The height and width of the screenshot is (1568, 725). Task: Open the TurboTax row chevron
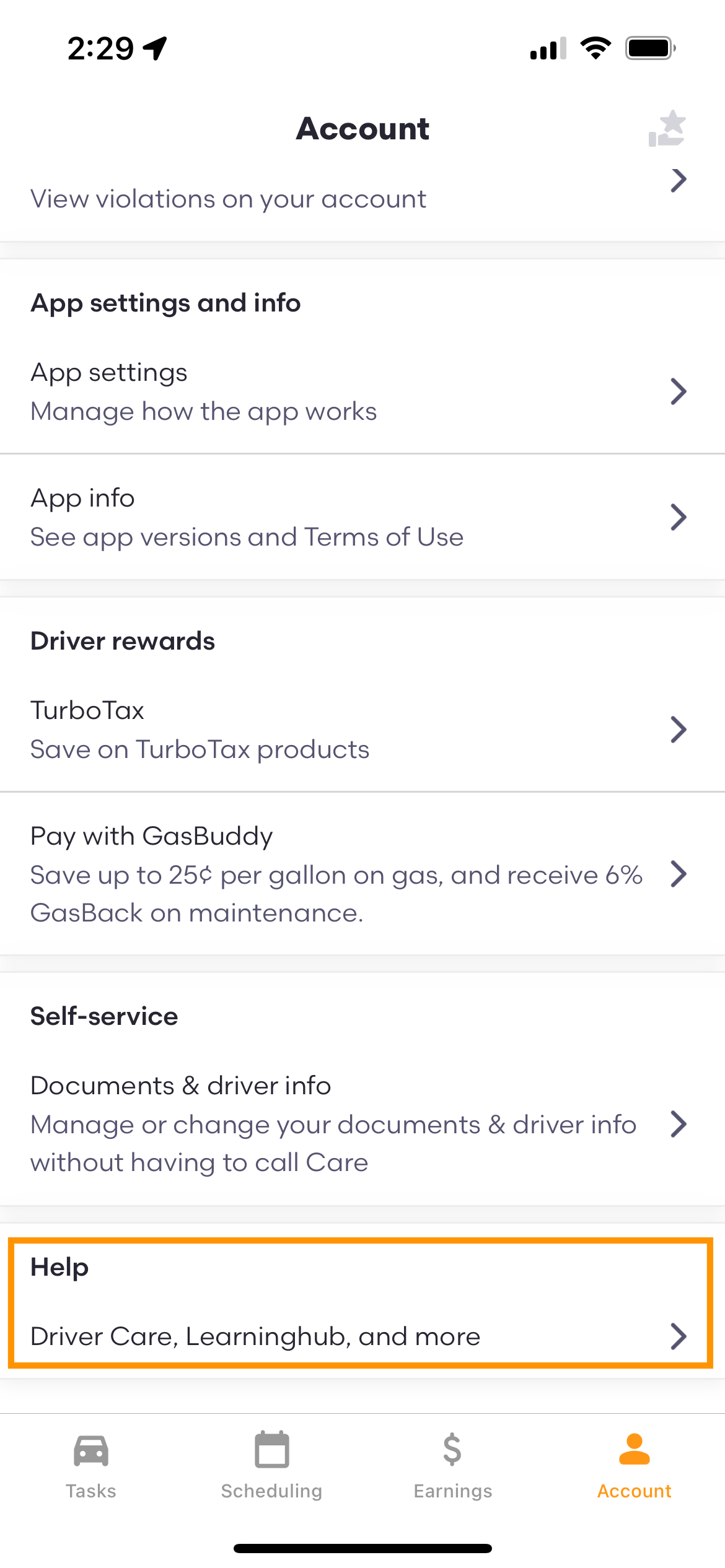[x=679, y=729]
